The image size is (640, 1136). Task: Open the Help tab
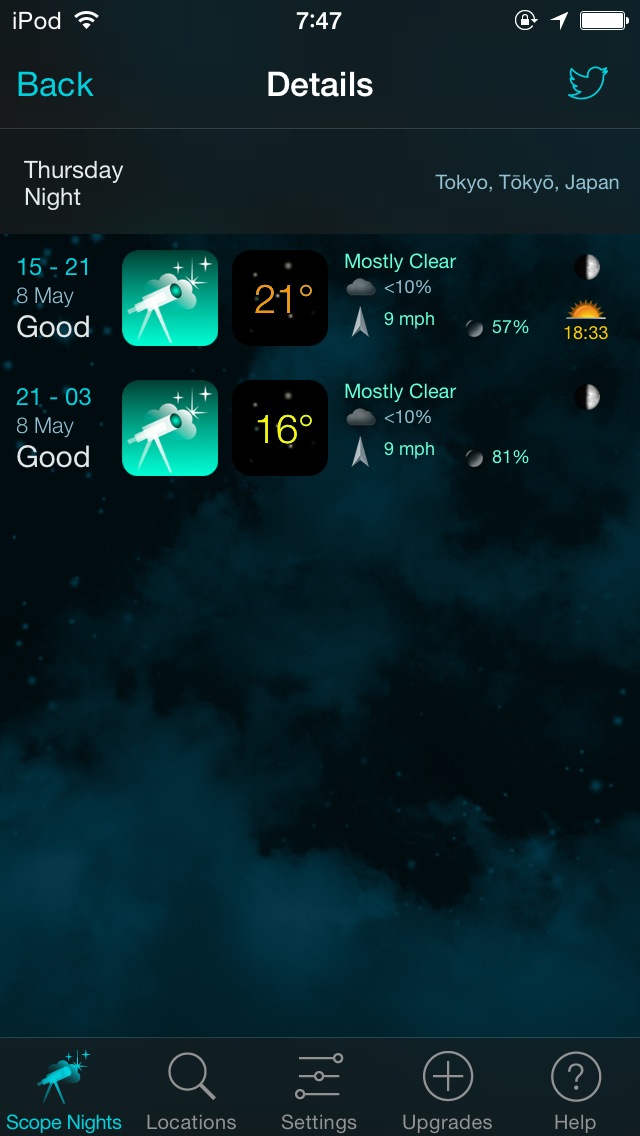(x=575, y=1088)
